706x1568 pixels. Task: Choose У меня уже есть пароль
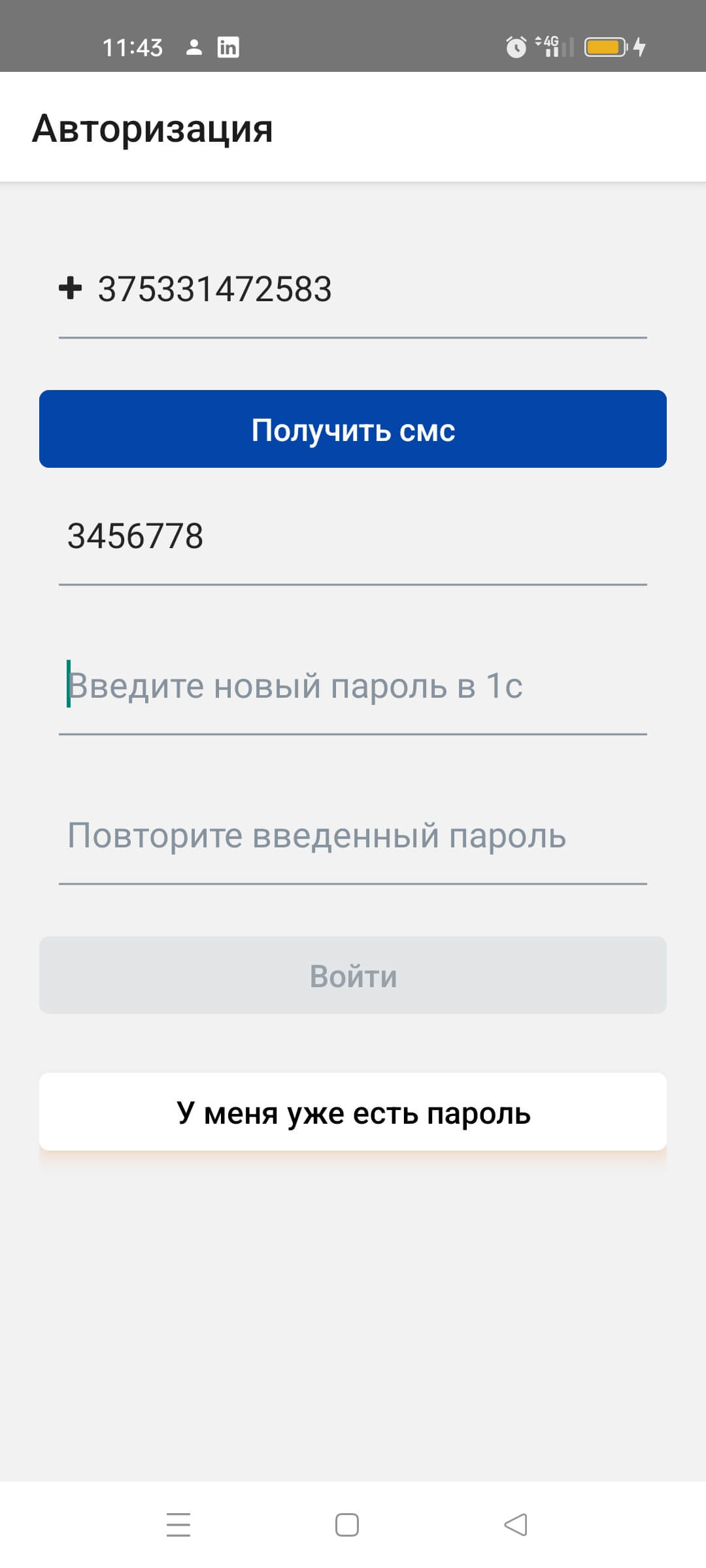pos(353,1112)
